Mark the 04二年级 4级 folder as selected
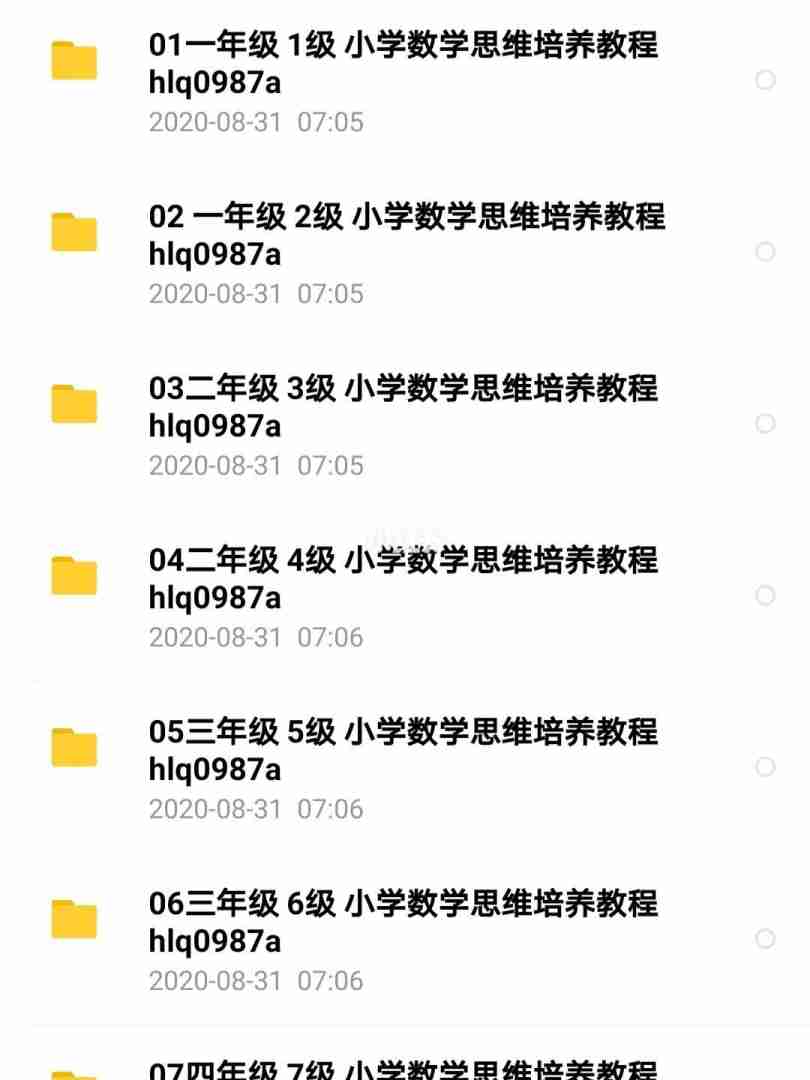The height and width of the screenshot is (1080, 810). tap(765, 596)
